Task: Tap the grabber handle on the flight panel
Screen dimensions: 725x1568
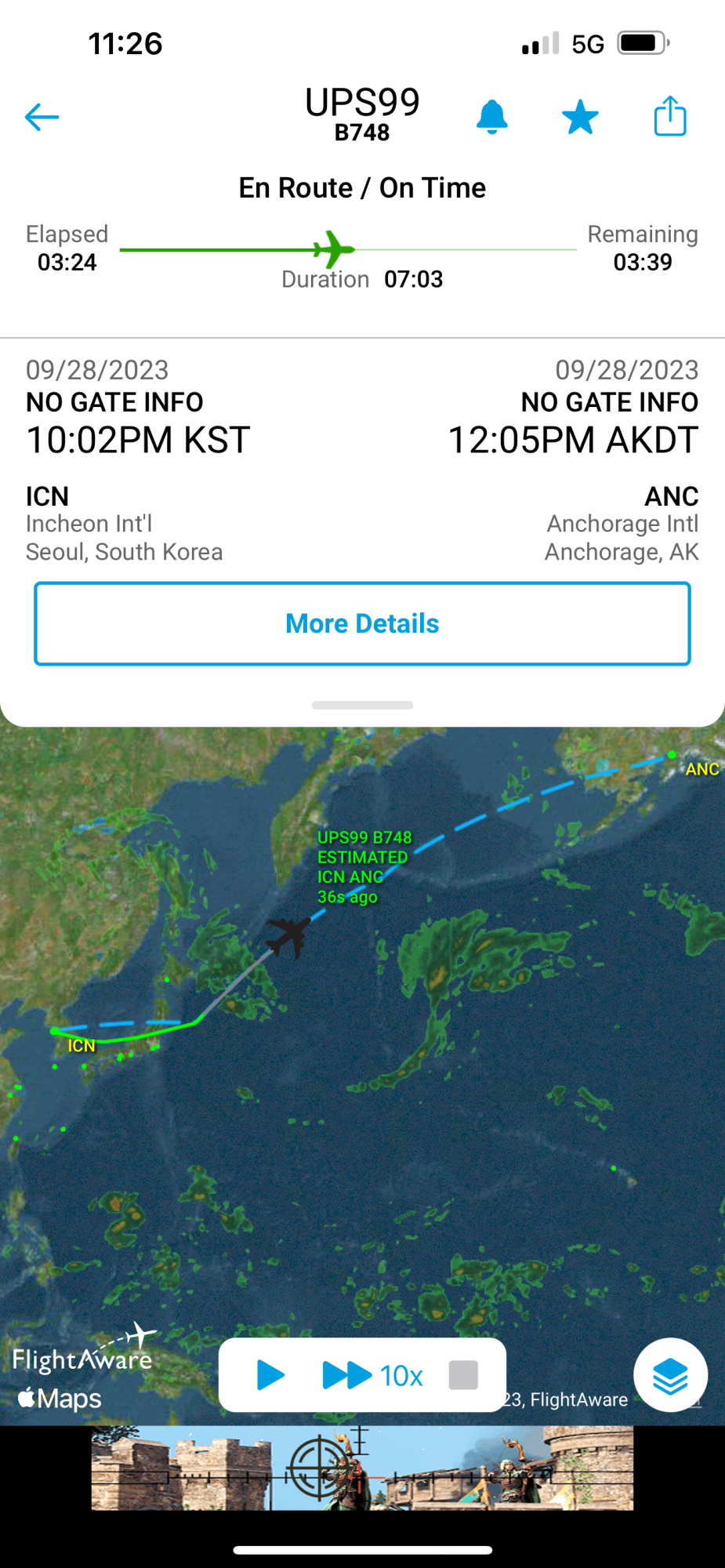Action: [x=362, y=705]
